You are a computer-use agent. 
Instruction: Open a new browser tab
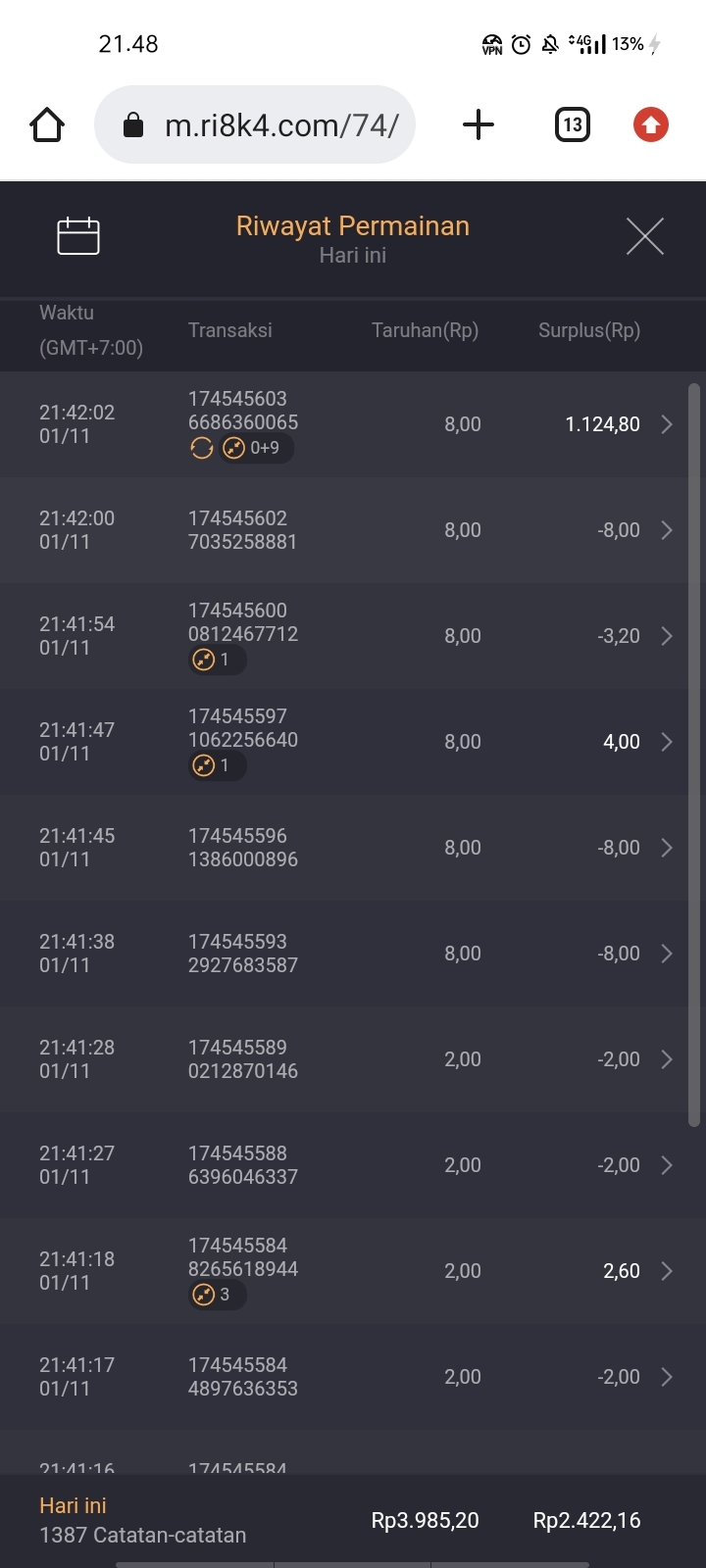click(478, 125)
